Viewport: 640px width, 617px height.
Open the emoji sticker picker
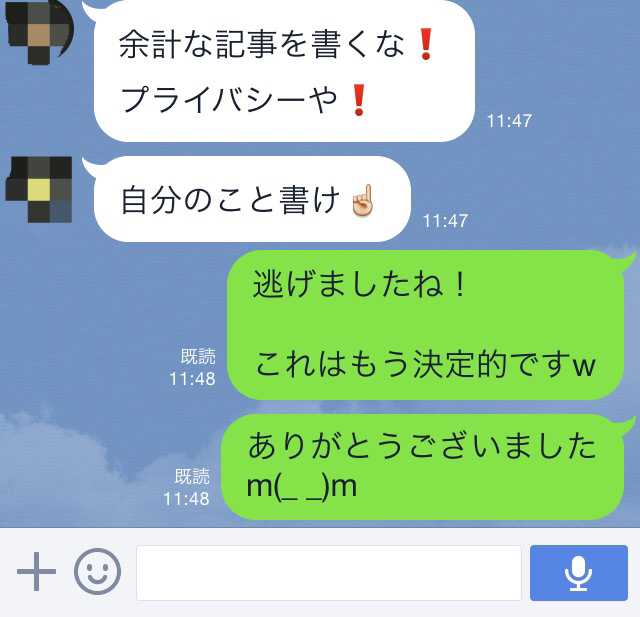(x=97, y=573)
